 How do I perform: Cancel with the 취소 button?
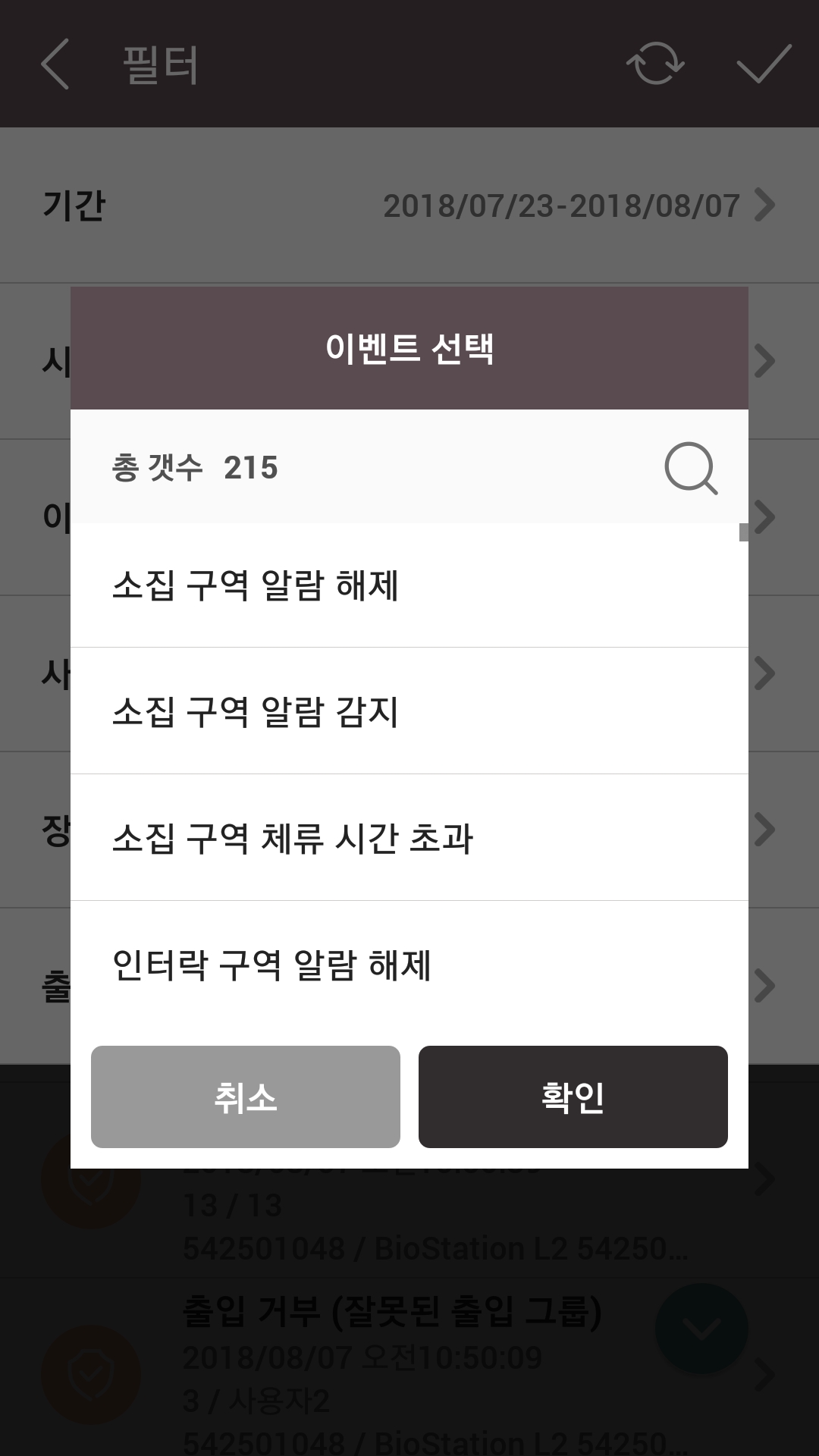pos(246,1097)
